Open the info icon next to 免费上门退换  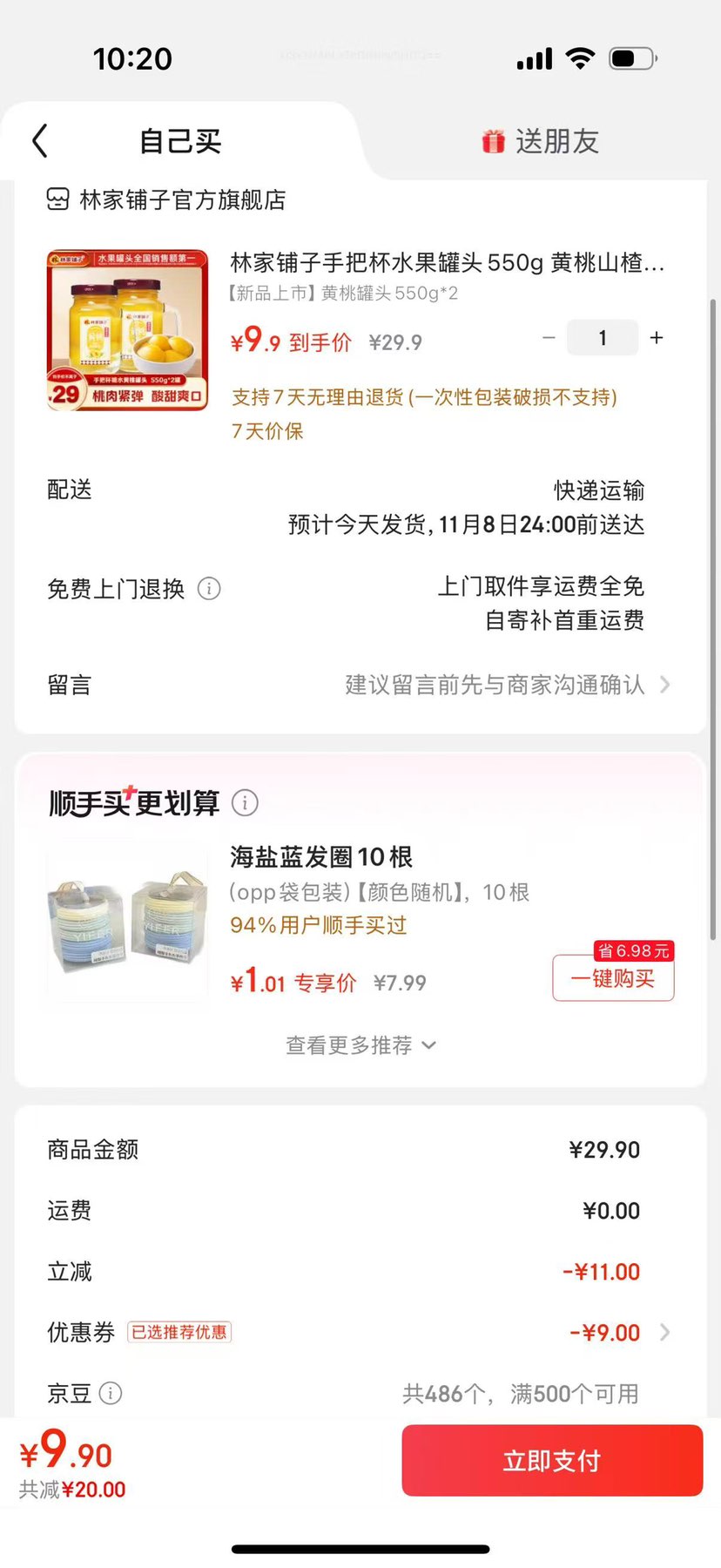[x=208, y=589]
